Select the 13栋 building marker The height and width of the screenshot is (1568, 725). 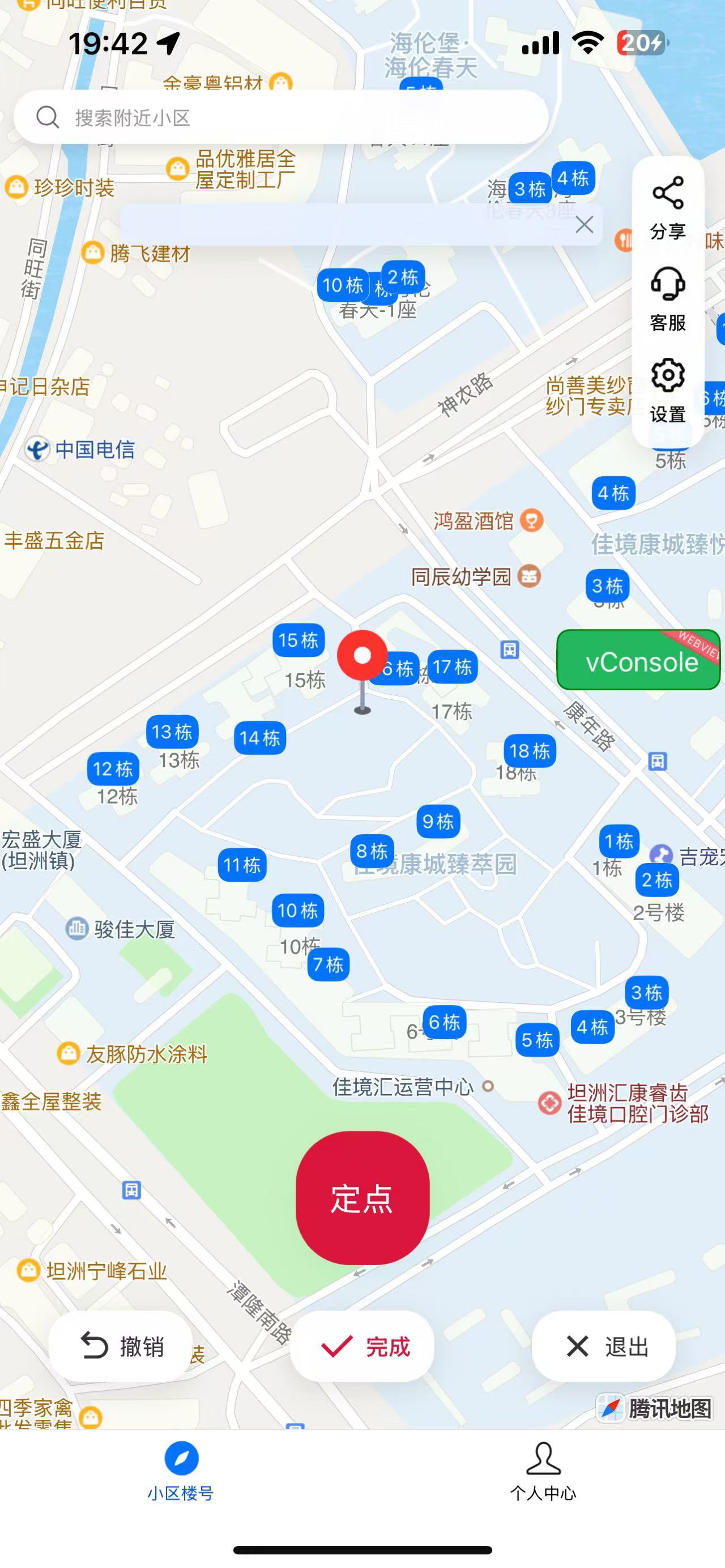pos(172,732)
